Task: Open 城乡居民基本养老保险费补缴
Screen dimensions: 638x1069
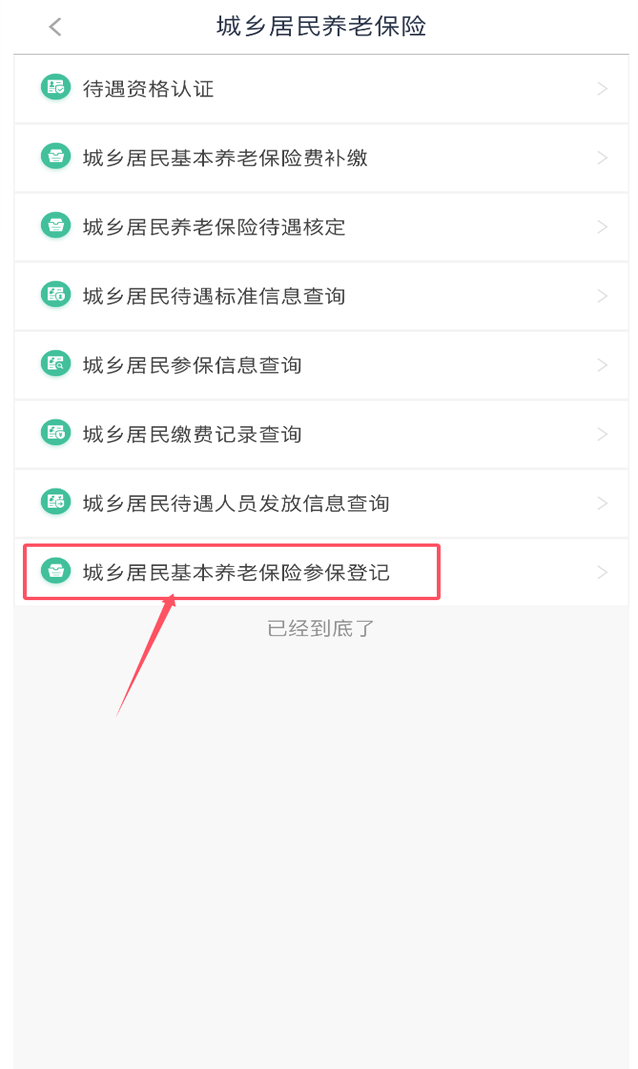Action: tap(321, 158)
